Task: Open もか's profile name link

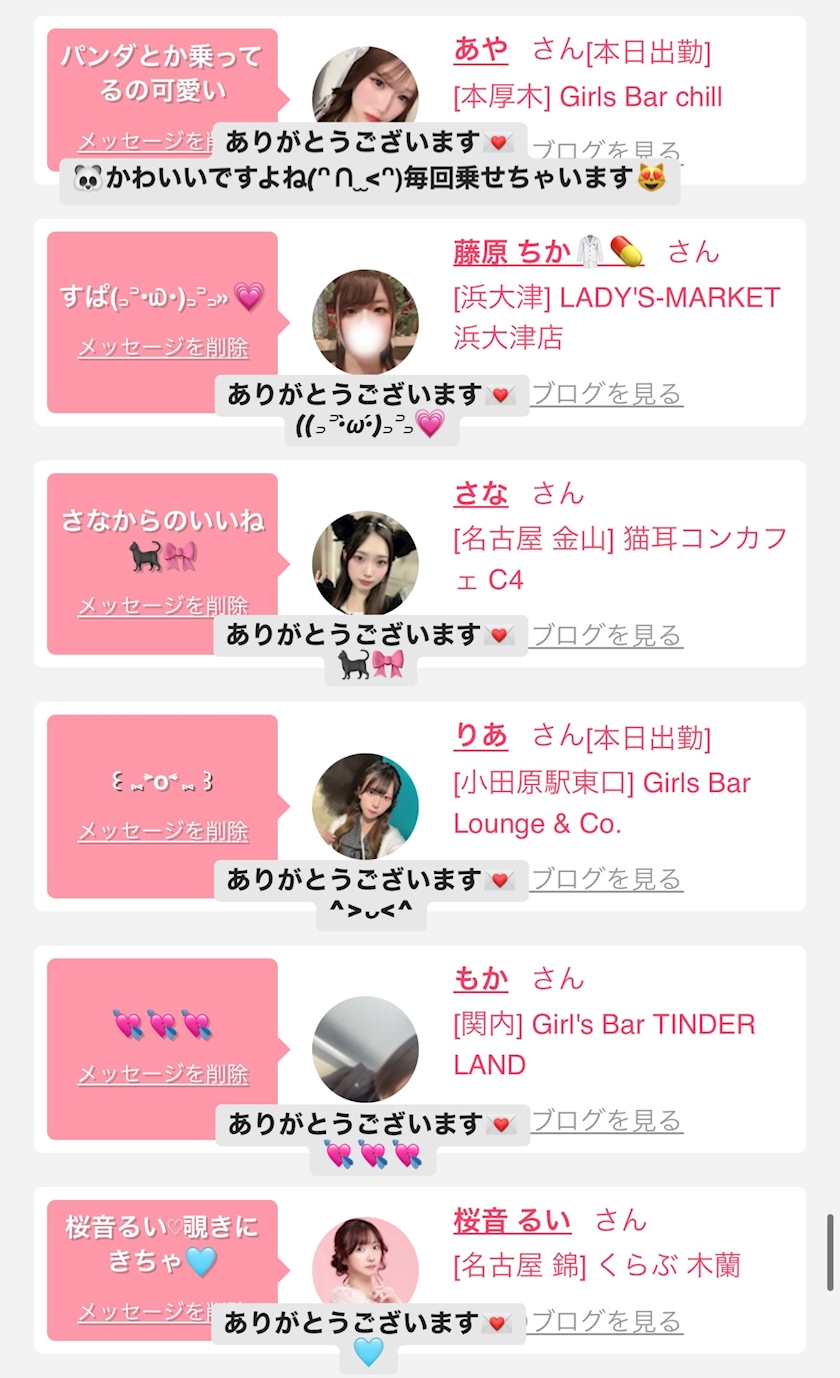Action: 481,978
